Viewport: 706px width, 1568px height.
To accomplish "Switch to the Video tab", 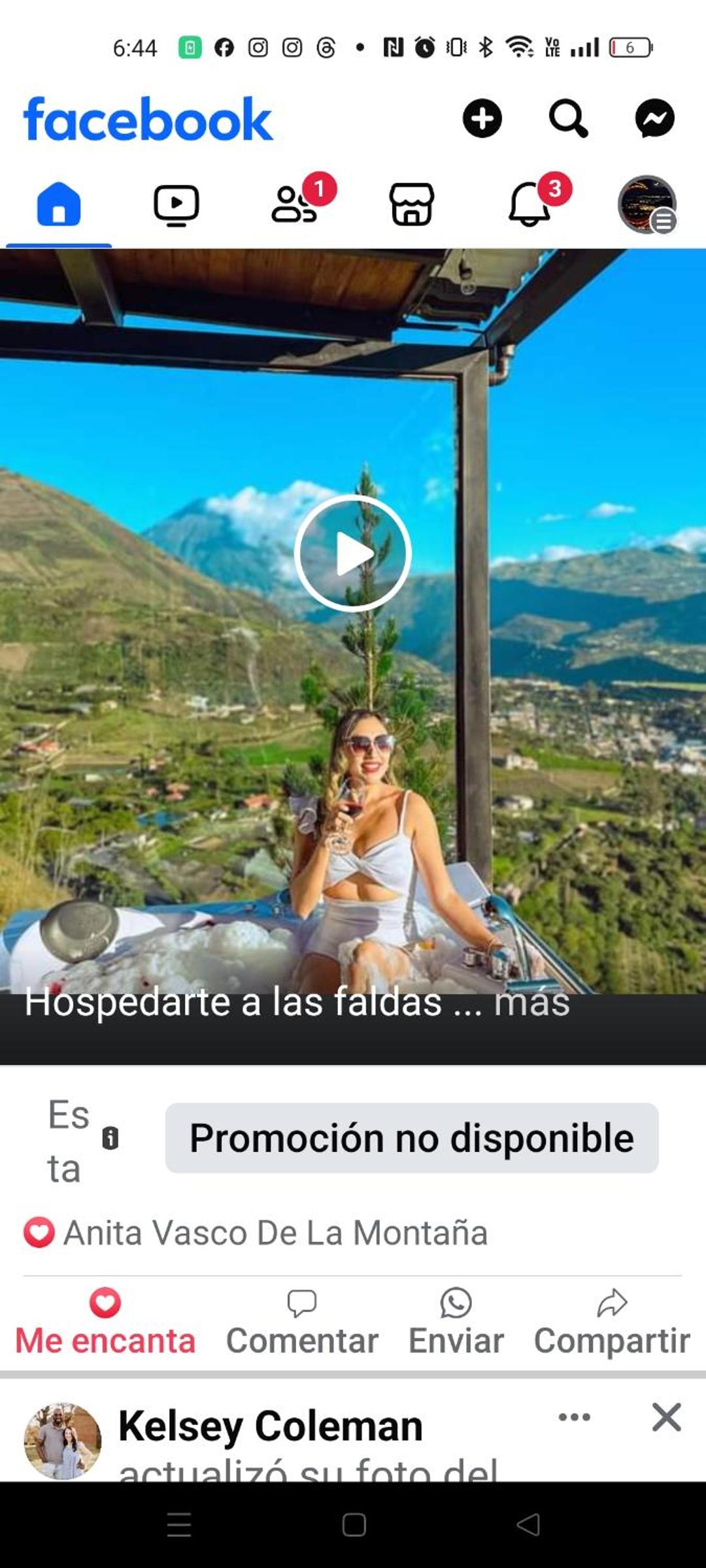I will [x=176, y=205].
